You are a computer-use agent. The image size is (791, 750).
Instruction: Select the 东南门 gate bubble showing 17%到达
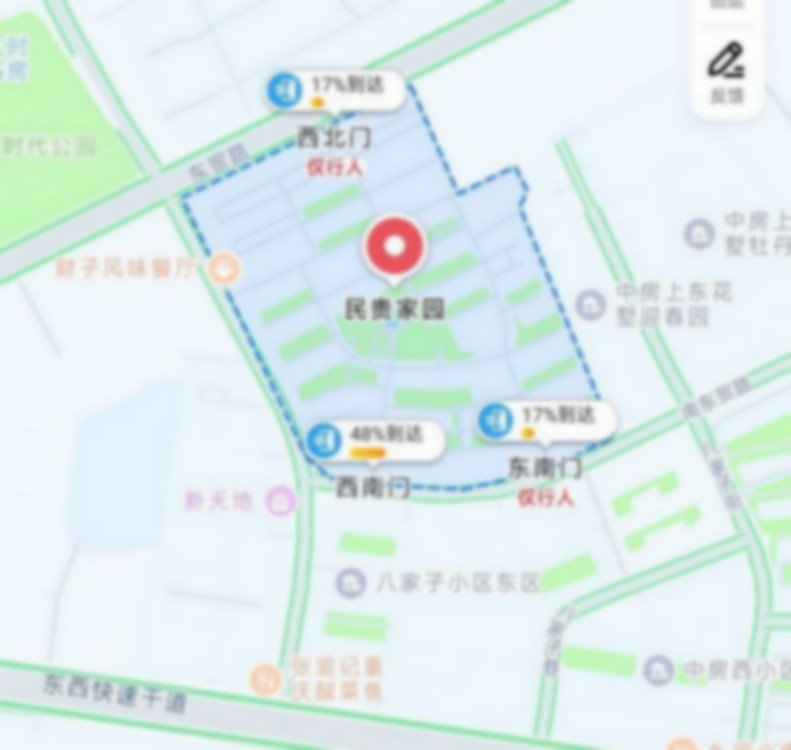tap(547, 420)
